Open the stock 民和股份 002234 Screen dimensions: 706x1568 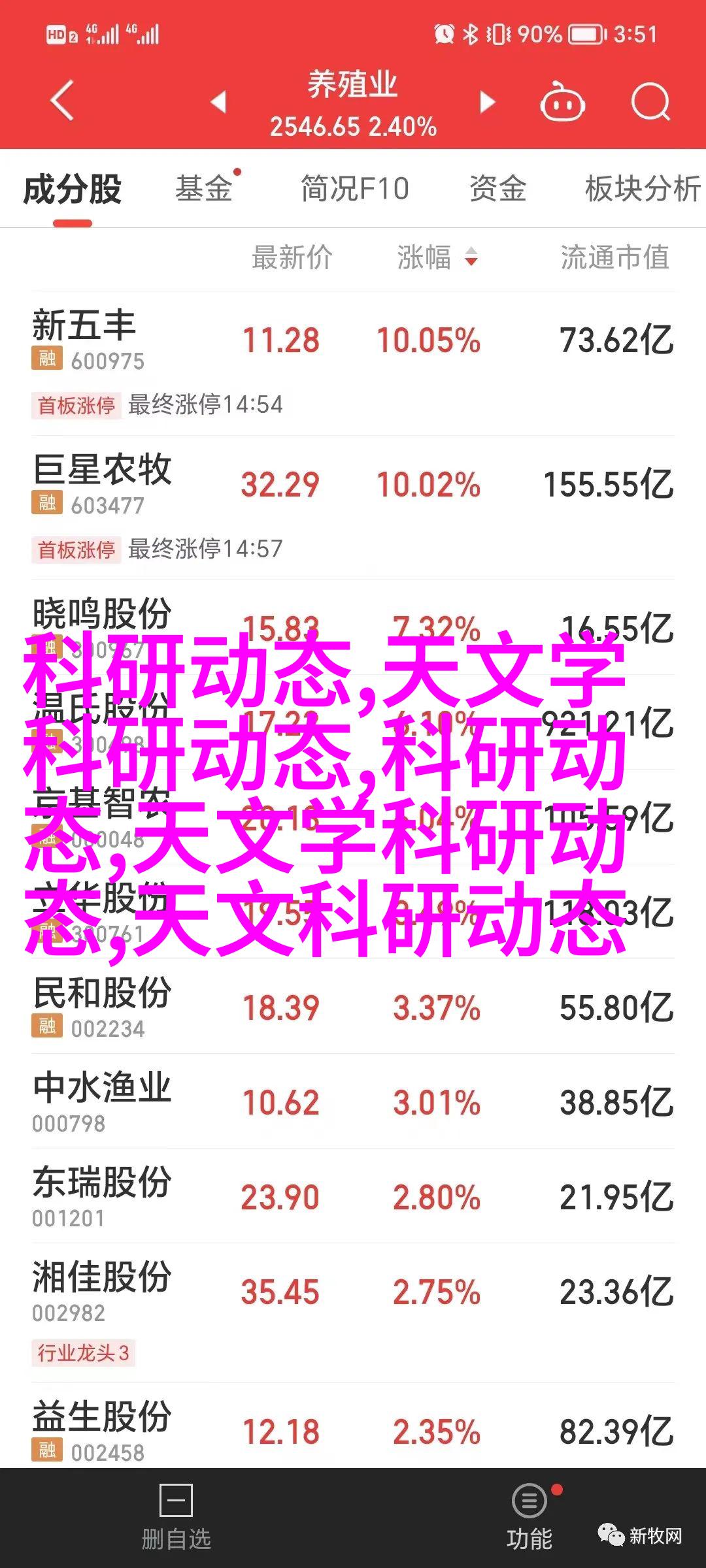[353, 1006]
